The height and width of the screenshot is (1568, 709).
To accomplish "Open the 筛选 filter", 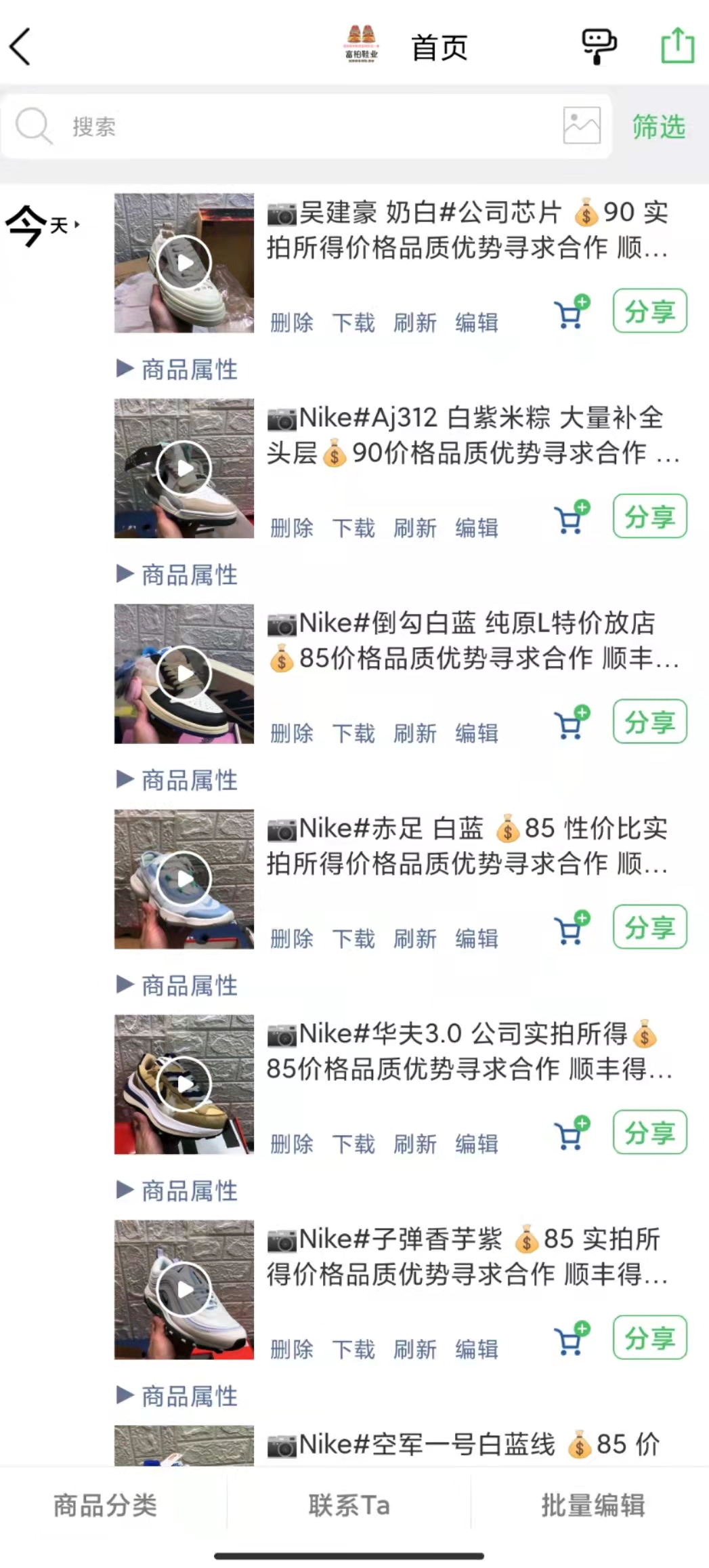I will click(658, 127).
